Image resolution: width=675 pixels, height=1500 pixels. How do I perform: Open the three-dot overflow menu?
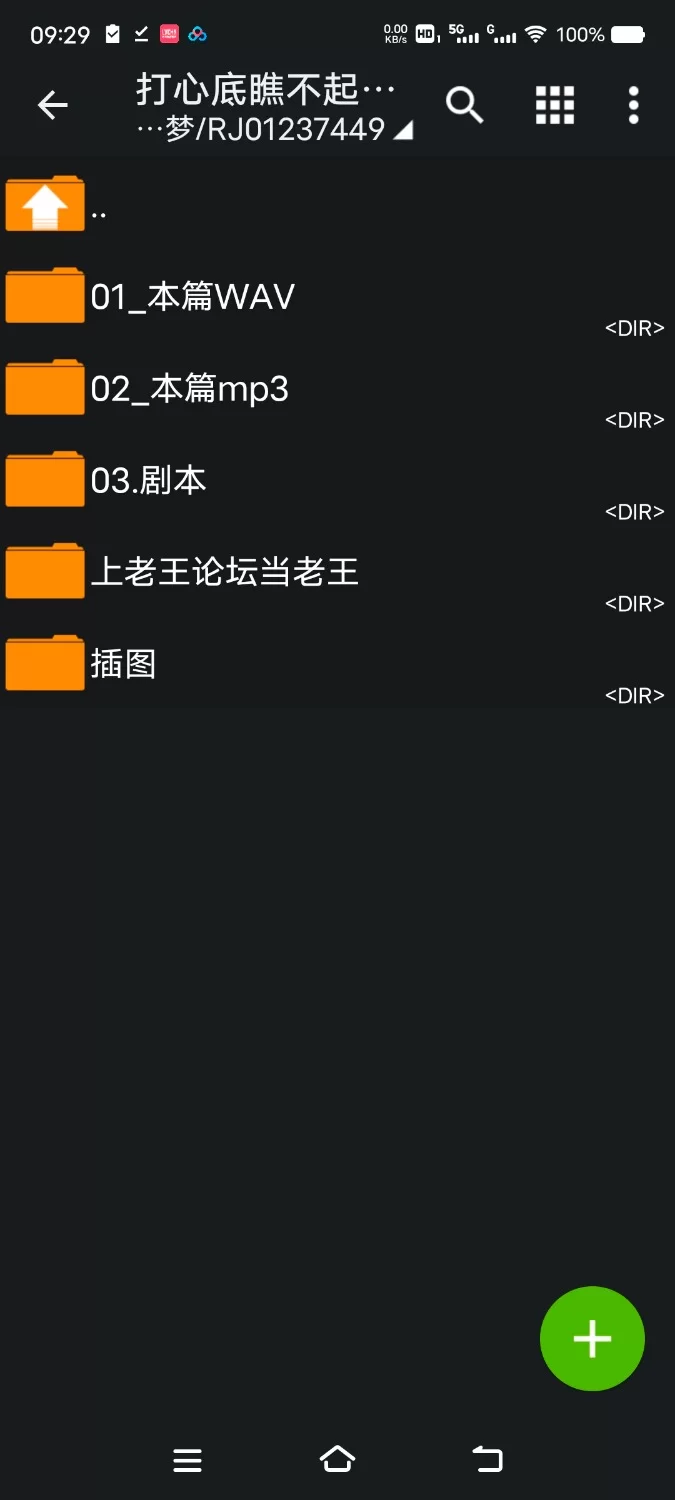tap(633, 105)
